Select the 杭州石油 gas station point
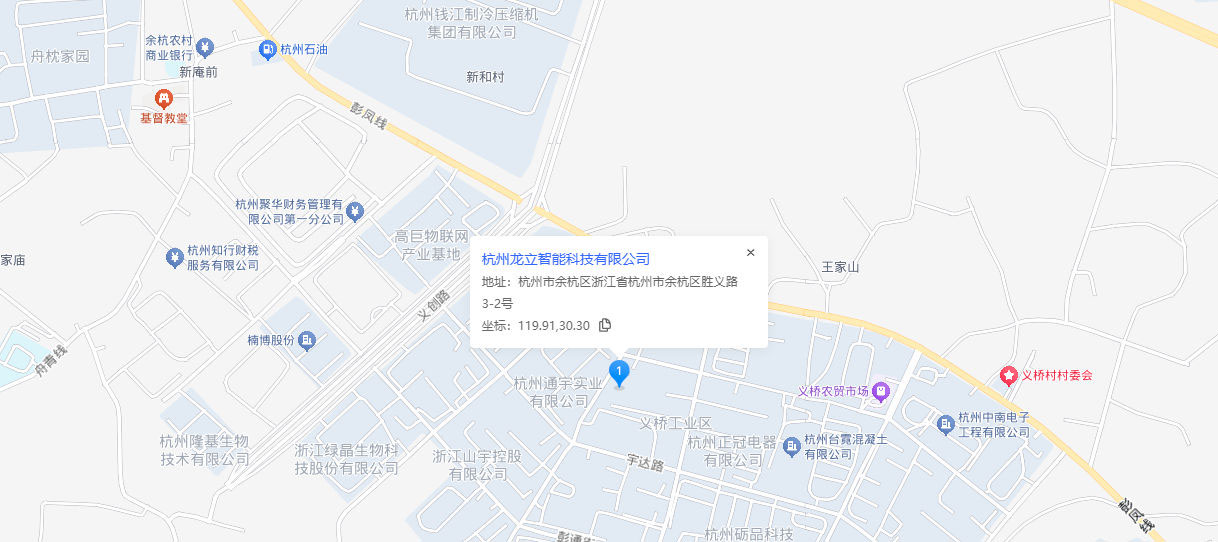 tap(267, 49)
